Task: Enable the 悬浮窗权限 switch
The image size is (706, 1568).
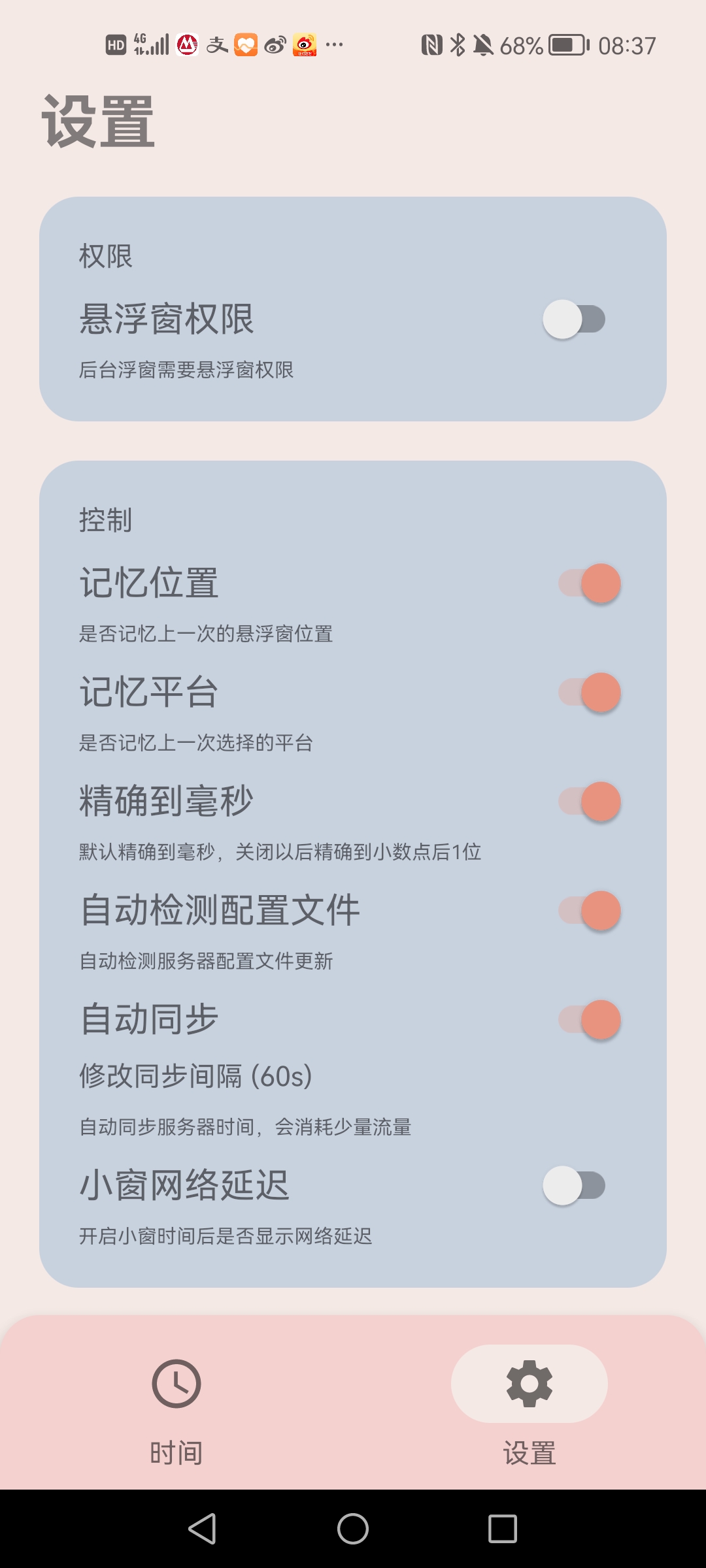Action: [574, 319]
